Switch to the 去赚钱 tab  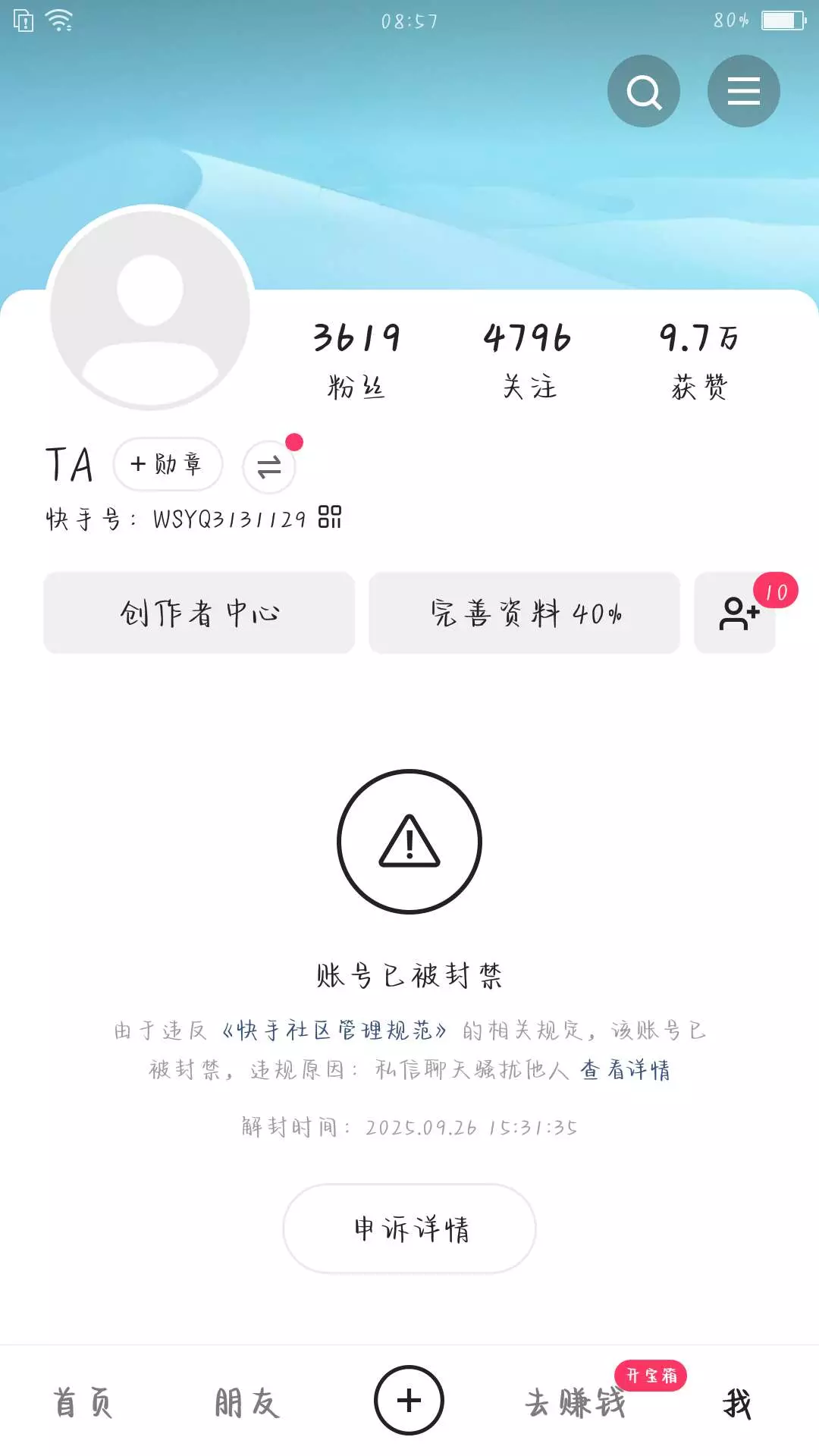tap(576, 1402)
